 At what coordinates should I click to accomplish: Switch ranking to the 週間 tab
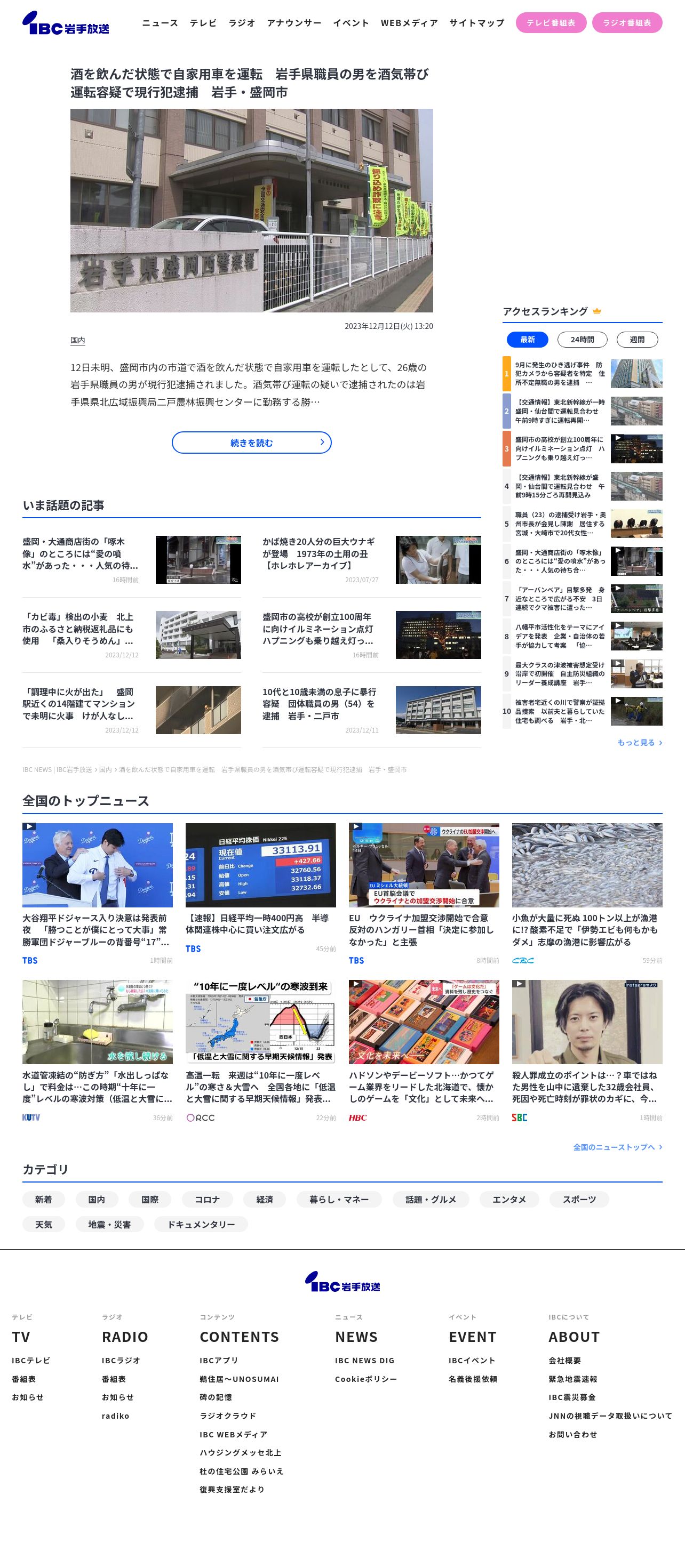pos(637,340)
